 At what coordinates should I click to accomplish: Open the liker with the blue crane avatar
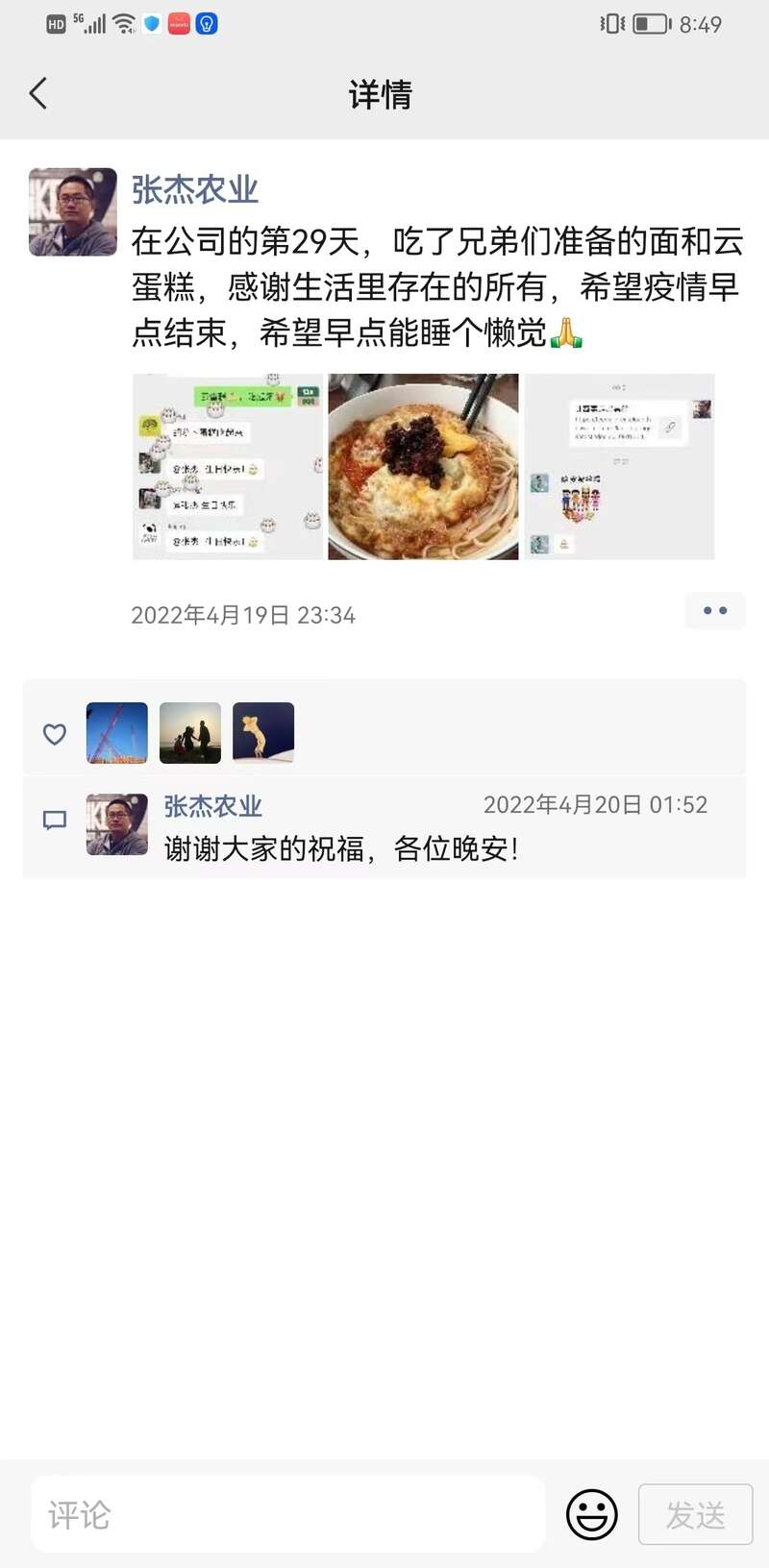click(117, 733)
